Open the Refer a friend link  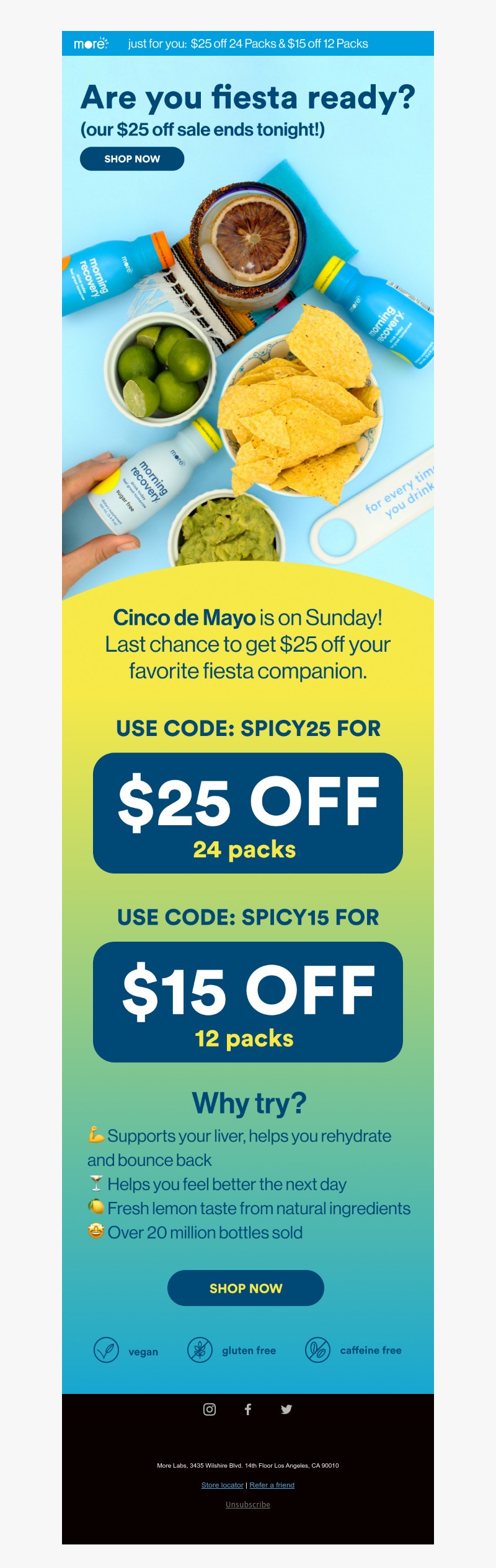coord(272,1485)
